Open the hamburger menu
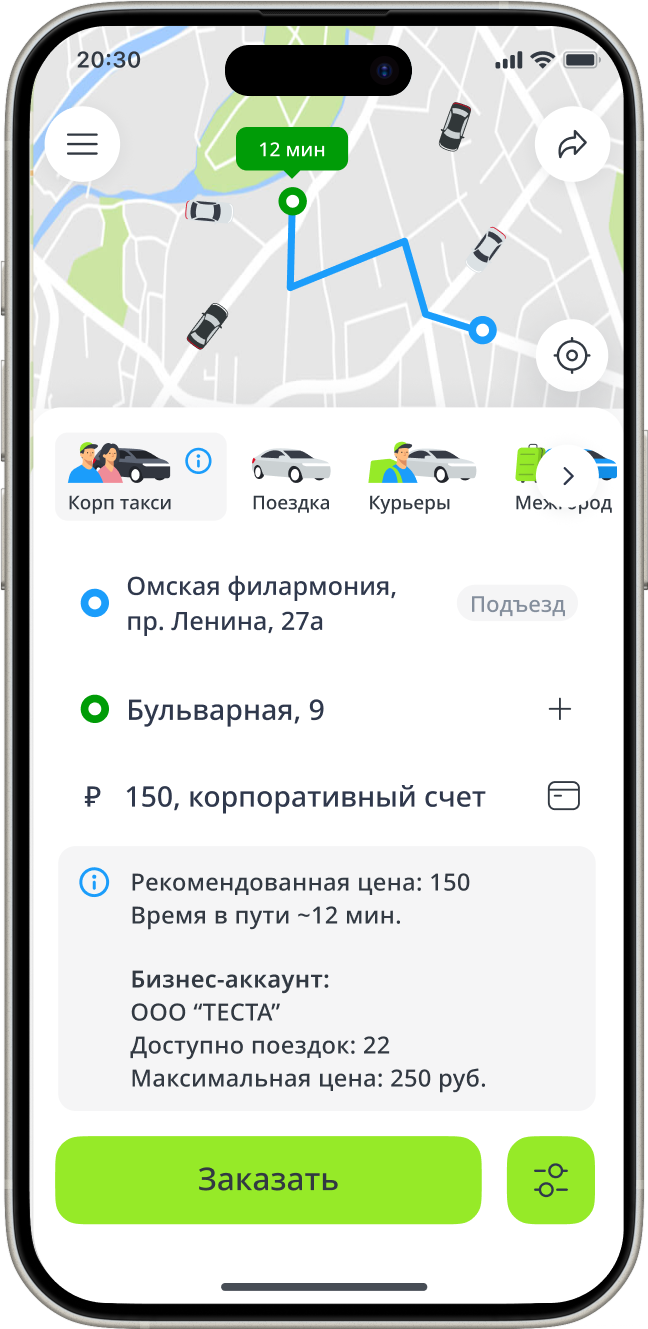Viewport: 648px width, 1329px height. (82, 144)
